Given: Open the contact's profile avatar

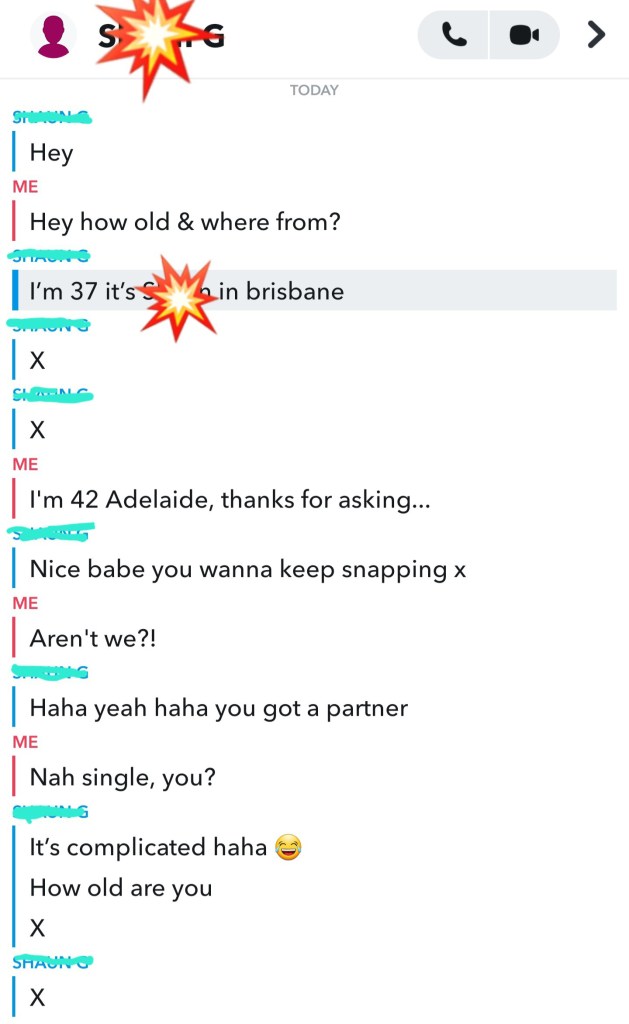Looking at the screenshot, I should [54, 36].
